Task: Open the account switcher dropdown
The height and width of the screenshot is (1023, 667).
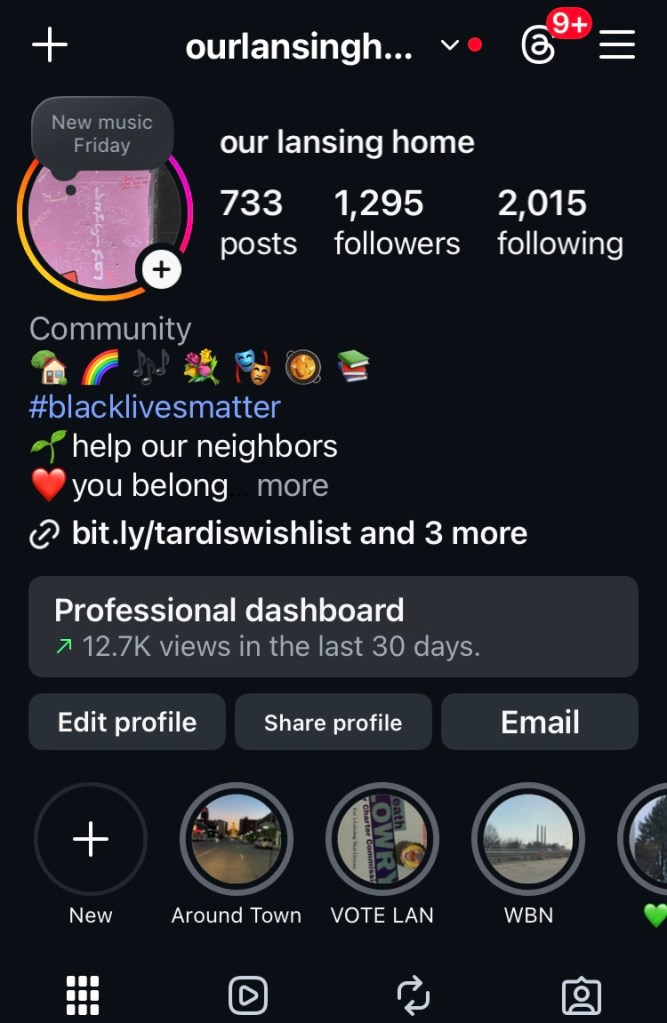Action: [x=449, y=46]
